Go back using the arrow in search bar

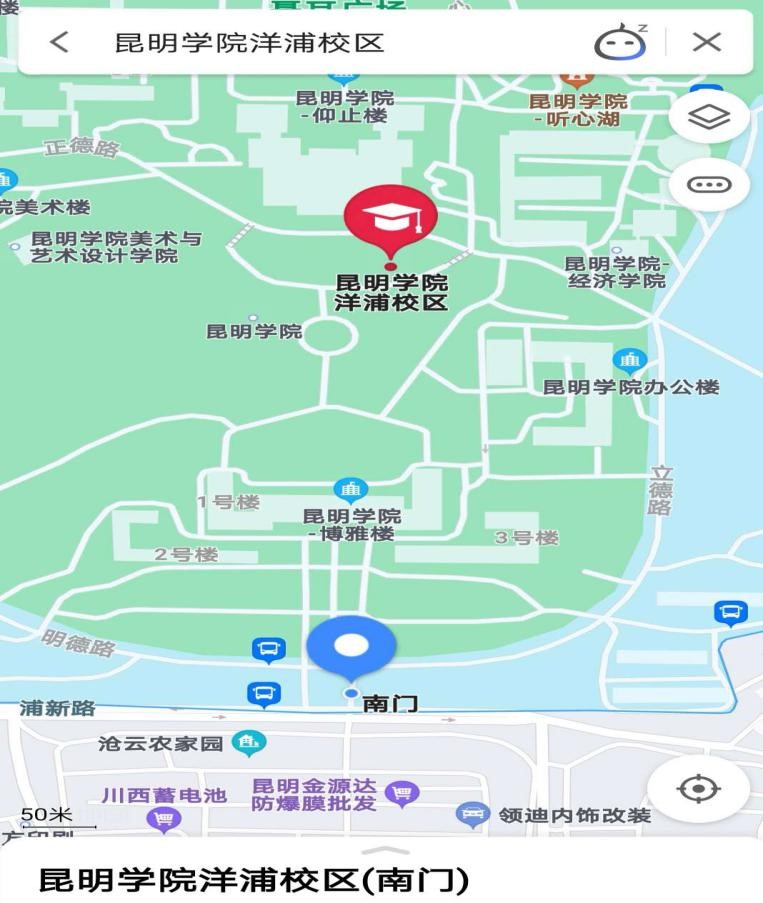point(60,42)
